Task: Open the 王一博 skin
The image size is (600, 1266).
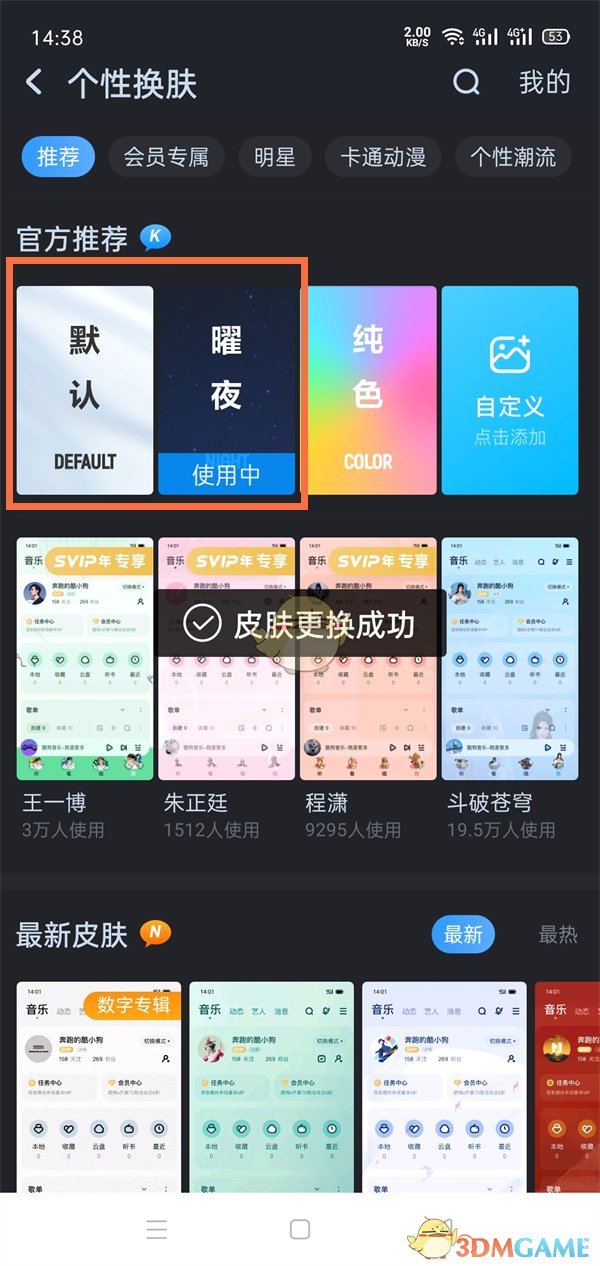Action: 85,658
